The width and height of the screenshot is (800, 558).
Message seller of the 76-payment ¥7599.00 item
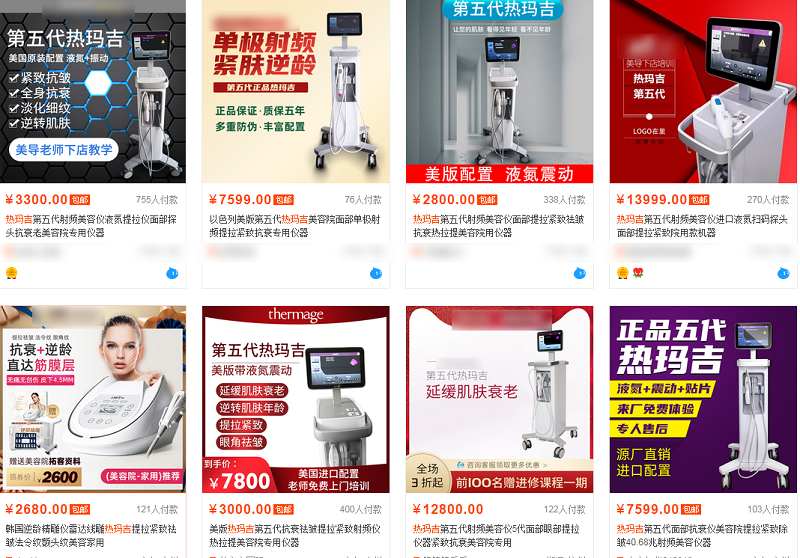click(x=376, y=273)
